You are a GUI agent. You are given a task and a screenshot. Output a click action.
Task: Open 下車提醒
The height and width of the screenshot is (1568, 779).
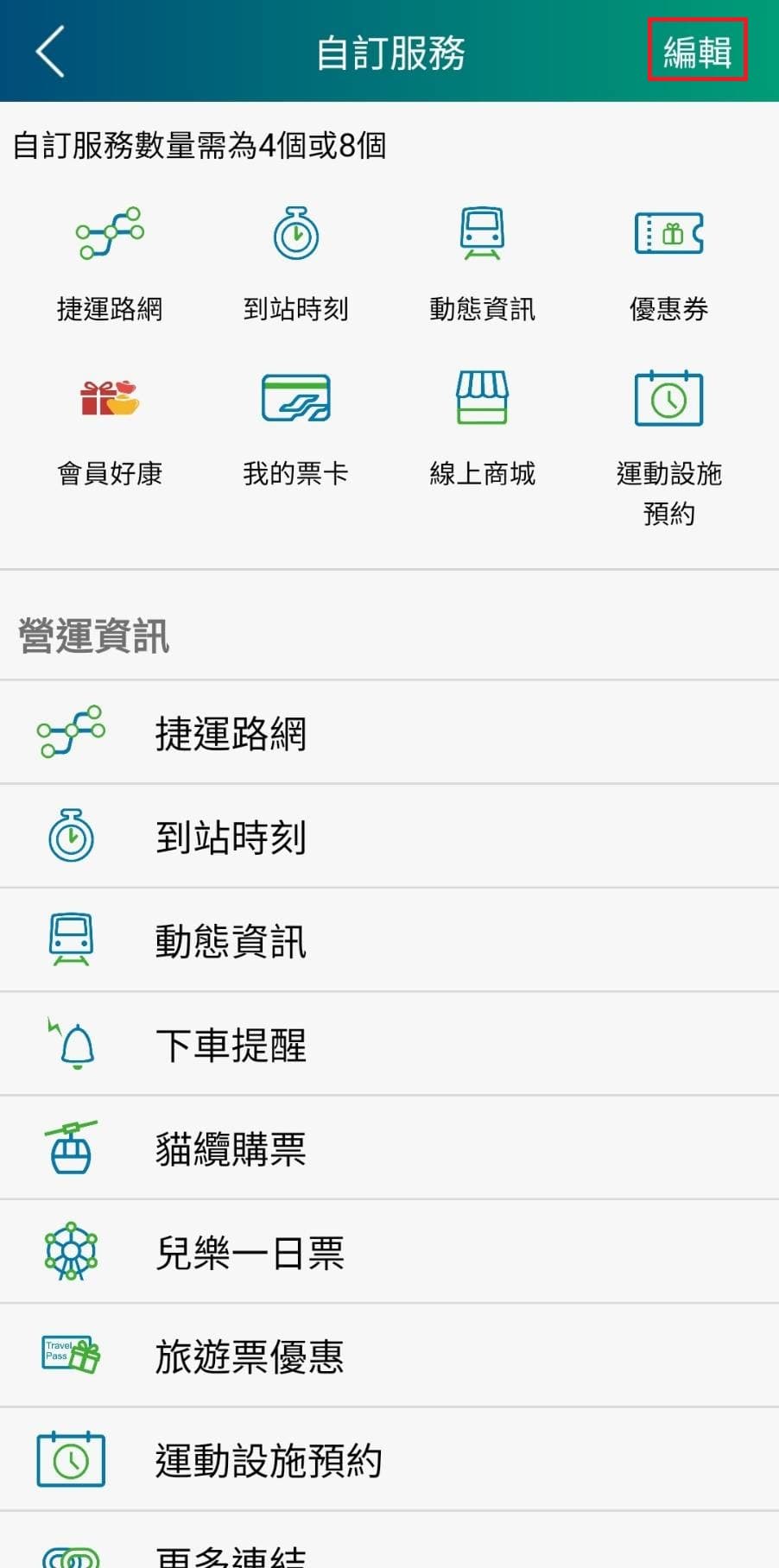click(x=389, y=1045)
